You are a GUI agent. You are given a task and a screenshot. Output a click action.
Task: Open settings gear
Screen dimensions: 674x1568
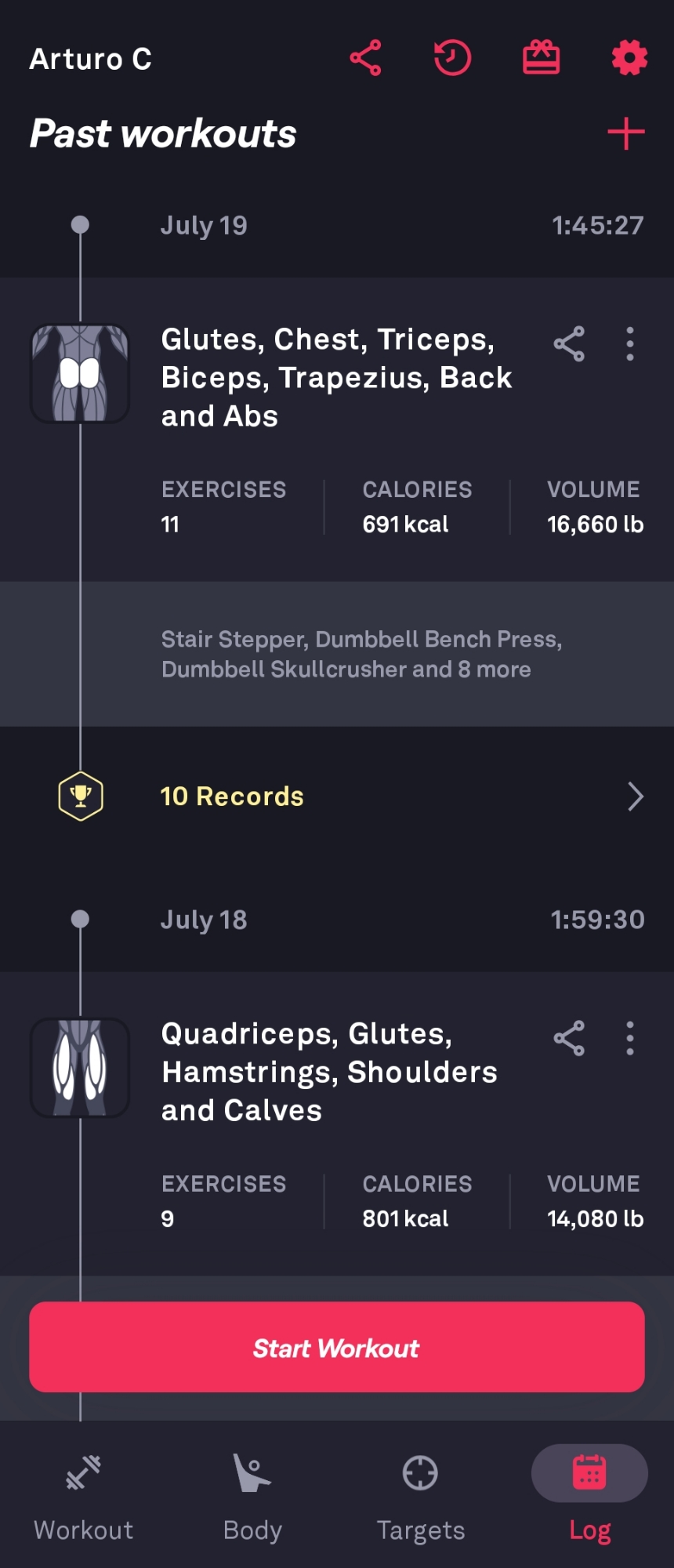629,58
